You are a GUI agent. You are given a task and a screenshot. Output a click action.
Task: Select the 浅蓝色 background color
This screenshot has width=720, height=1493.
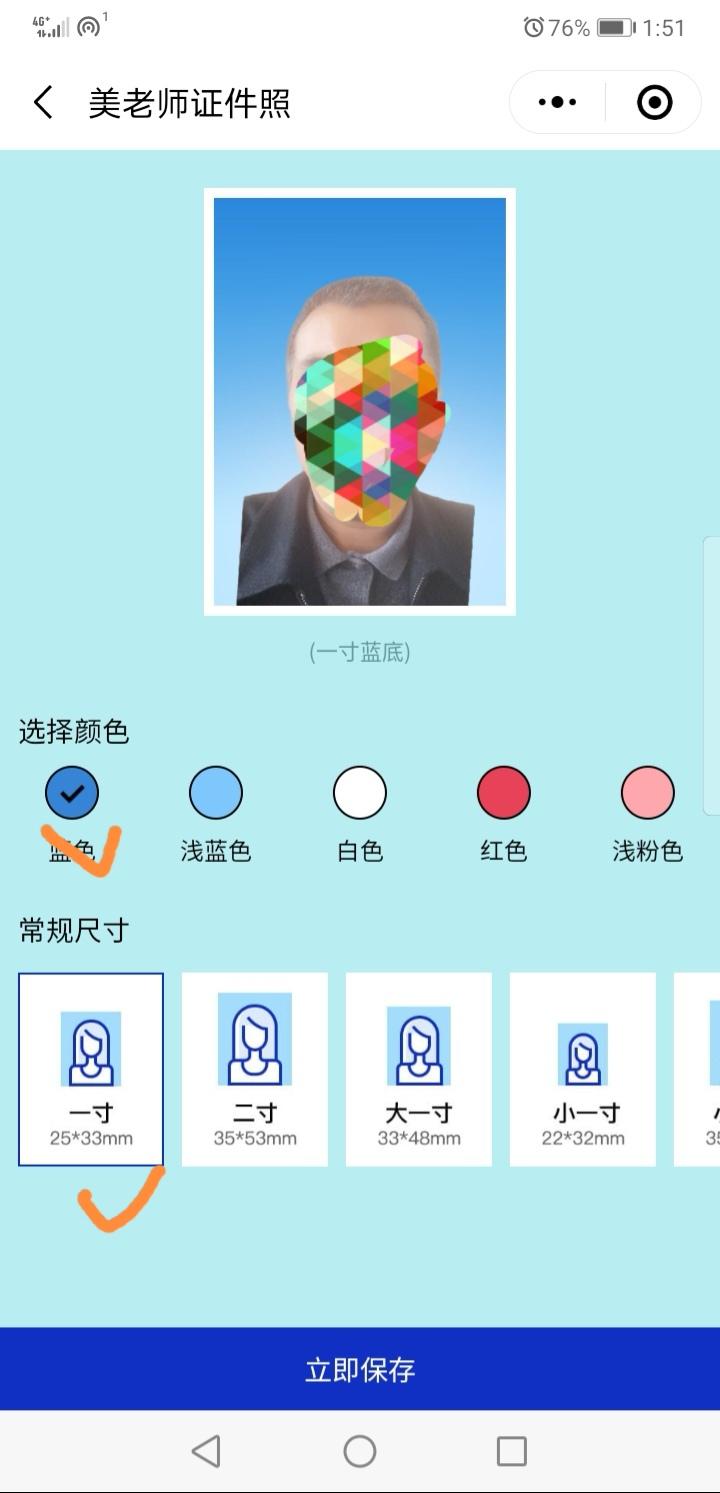tap(215, 792)
